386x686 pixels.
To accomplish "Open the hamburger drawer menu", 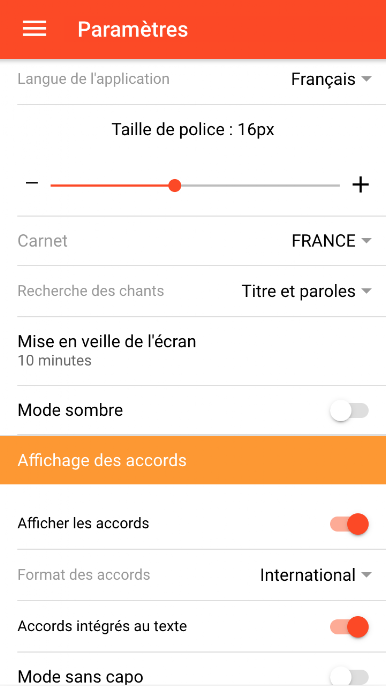I will tap(35, 29).
